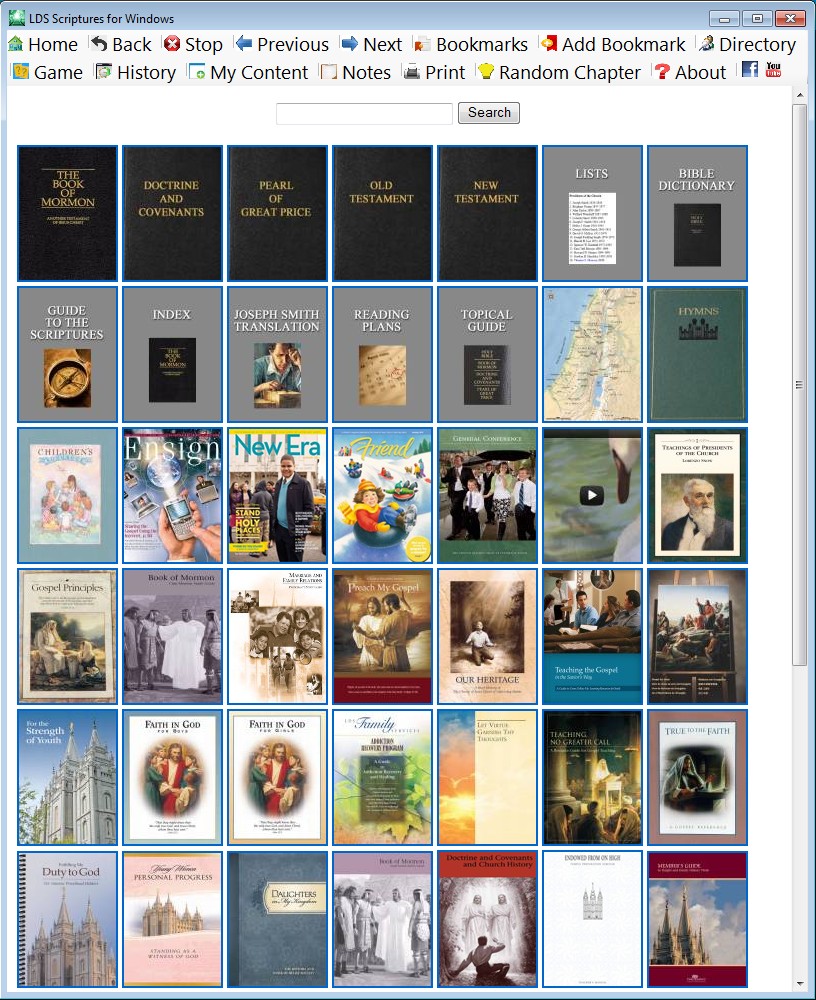Open the Hymns book
This screenshot has height=1000, width=816.
click(697, 354)
